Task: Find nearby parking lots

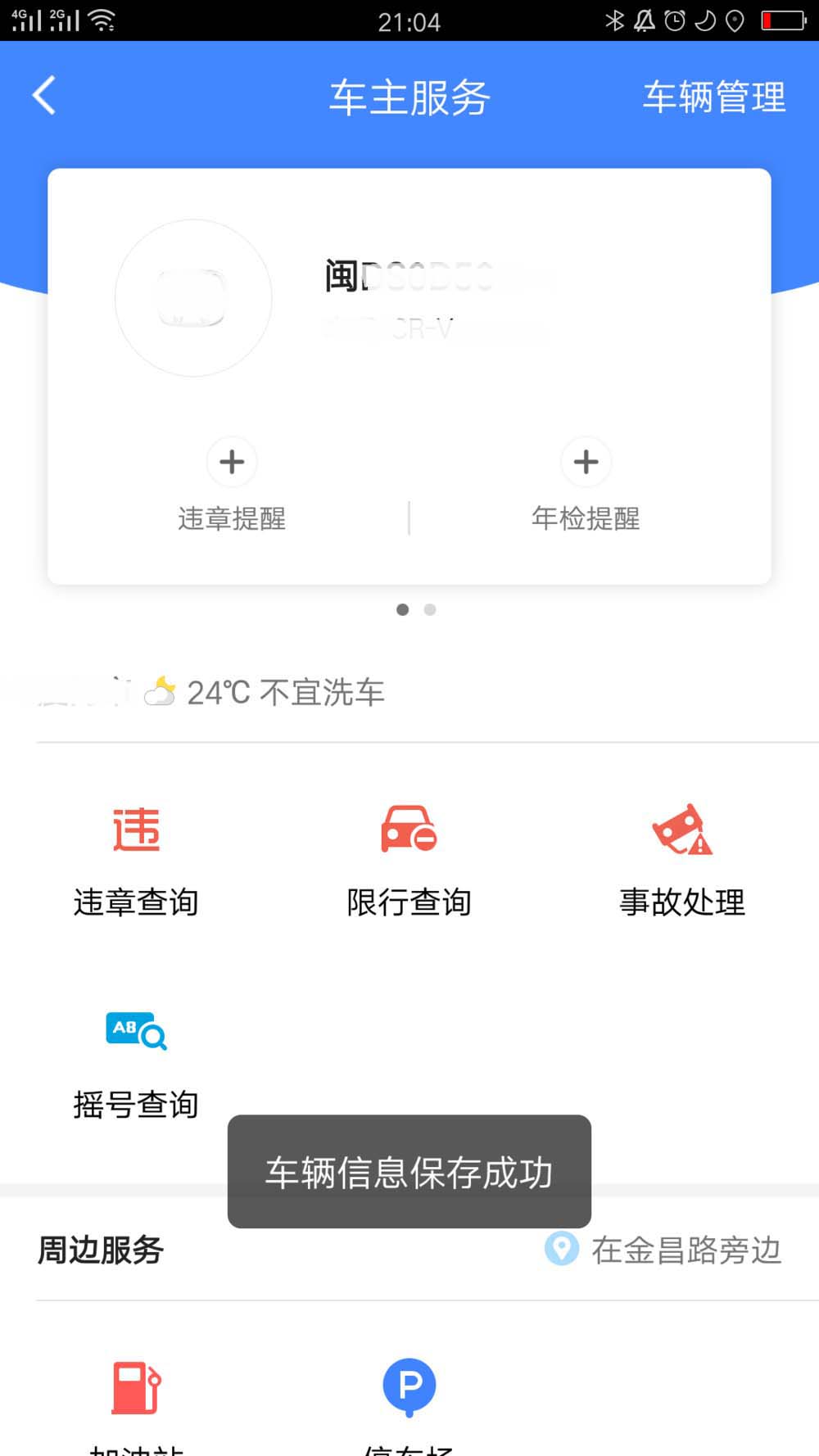Action: point(409,1400)
